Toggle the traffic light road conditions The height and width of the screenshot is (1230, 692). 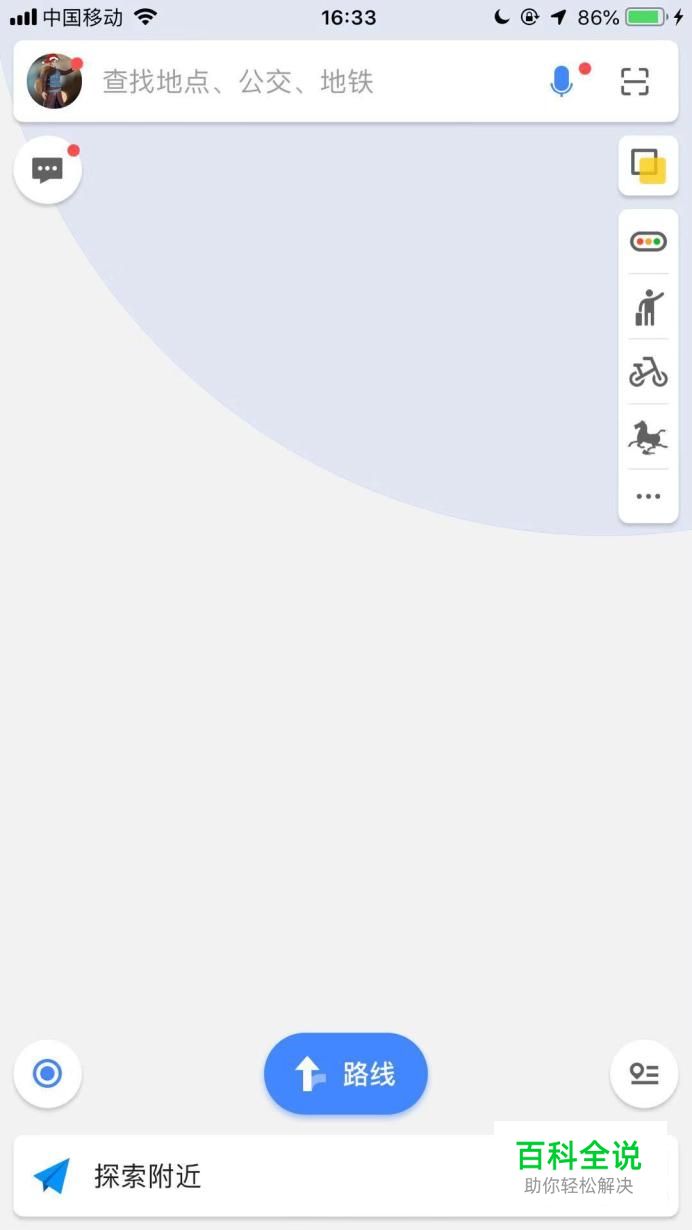(x=648, y=242)
